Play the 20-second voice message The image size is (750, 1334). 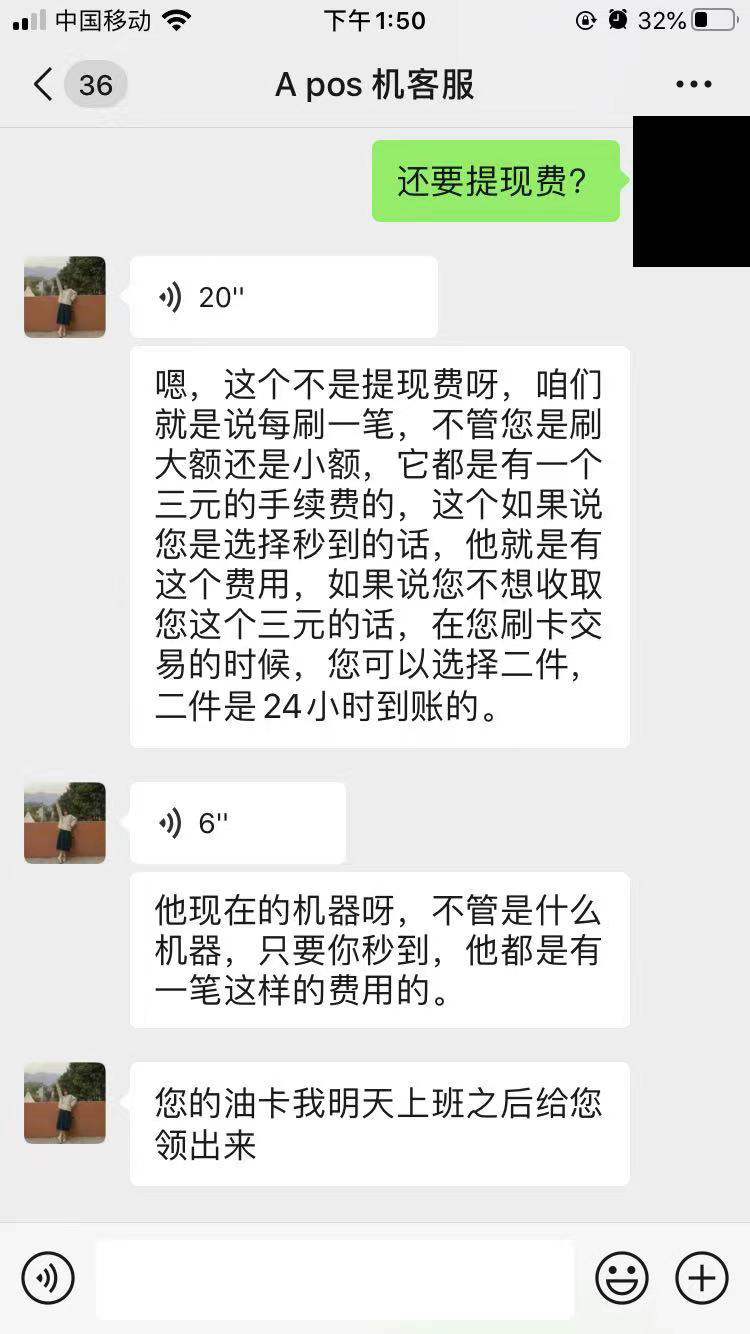(x=283, y=297)
